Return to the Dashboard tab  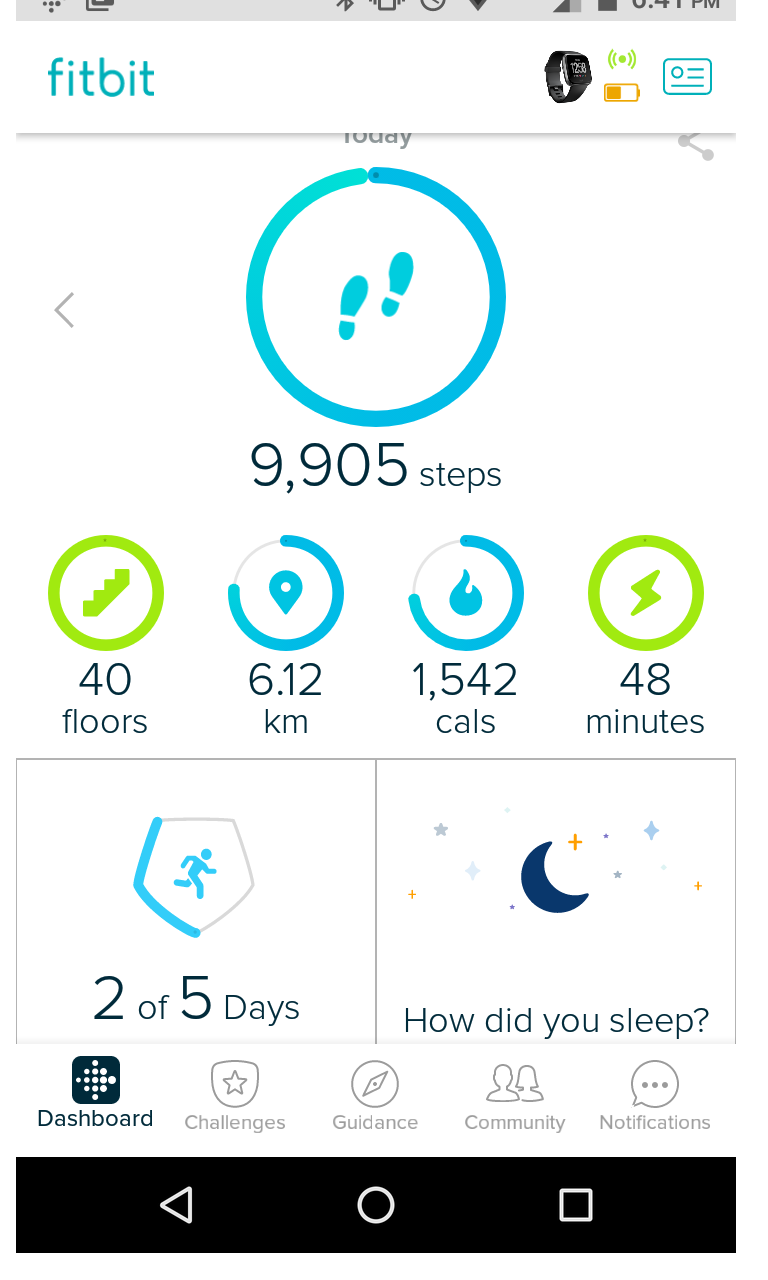tap(94, 1081)
